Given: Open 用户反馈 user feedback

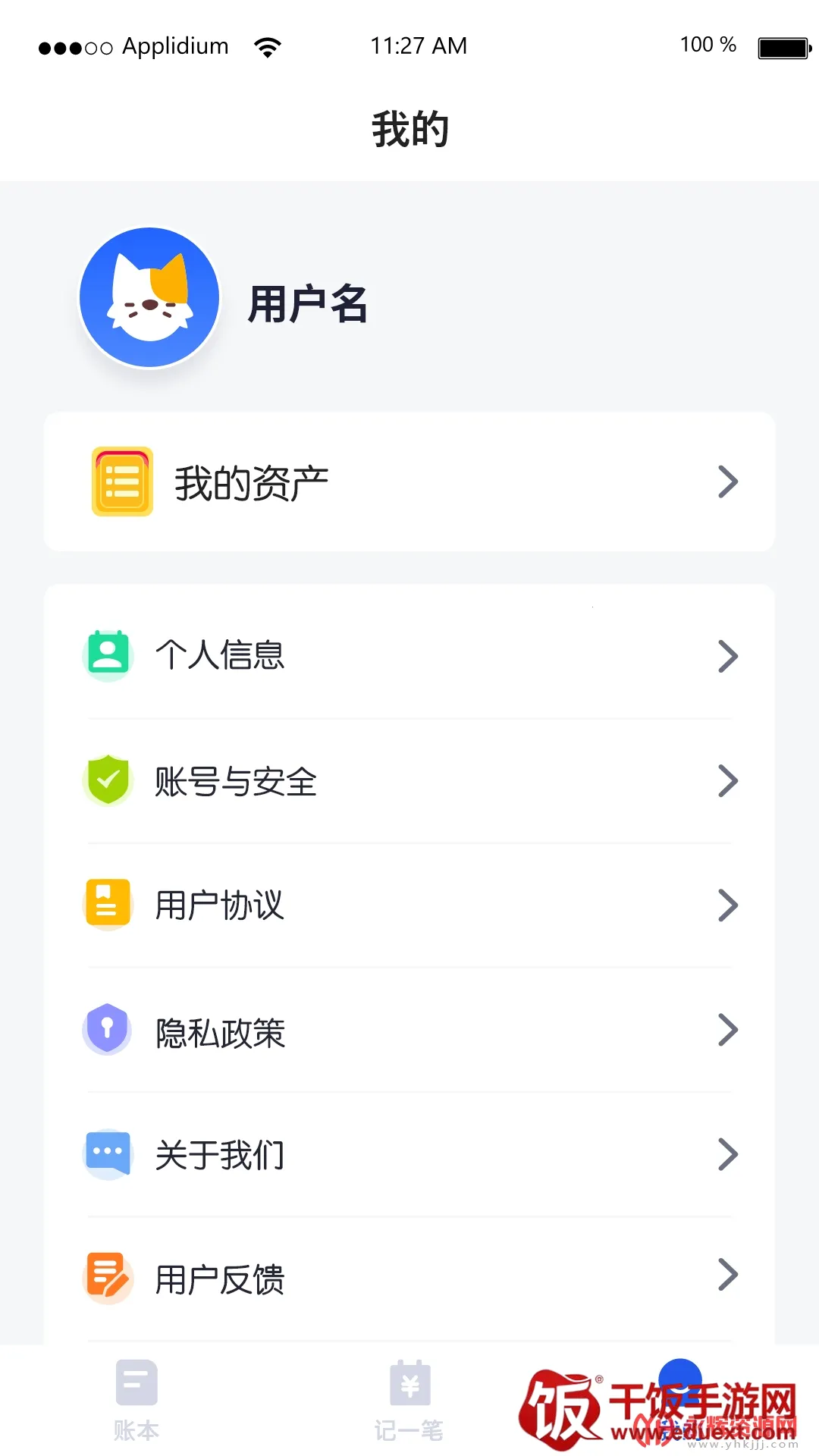Looking at the screenshot, I should (x=409, y=1279).
